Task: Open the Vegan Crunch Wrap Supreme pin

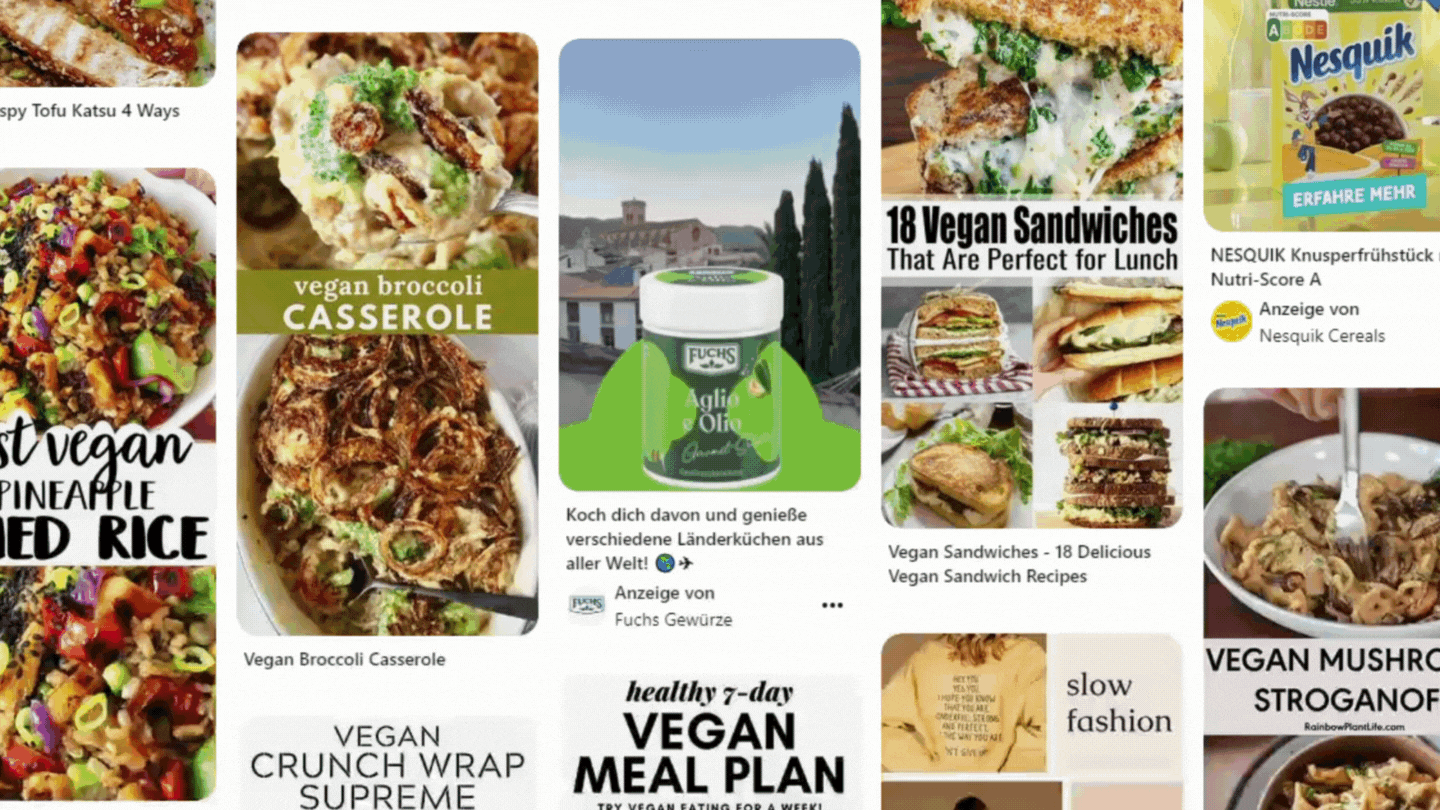Action: pos(387,765)
